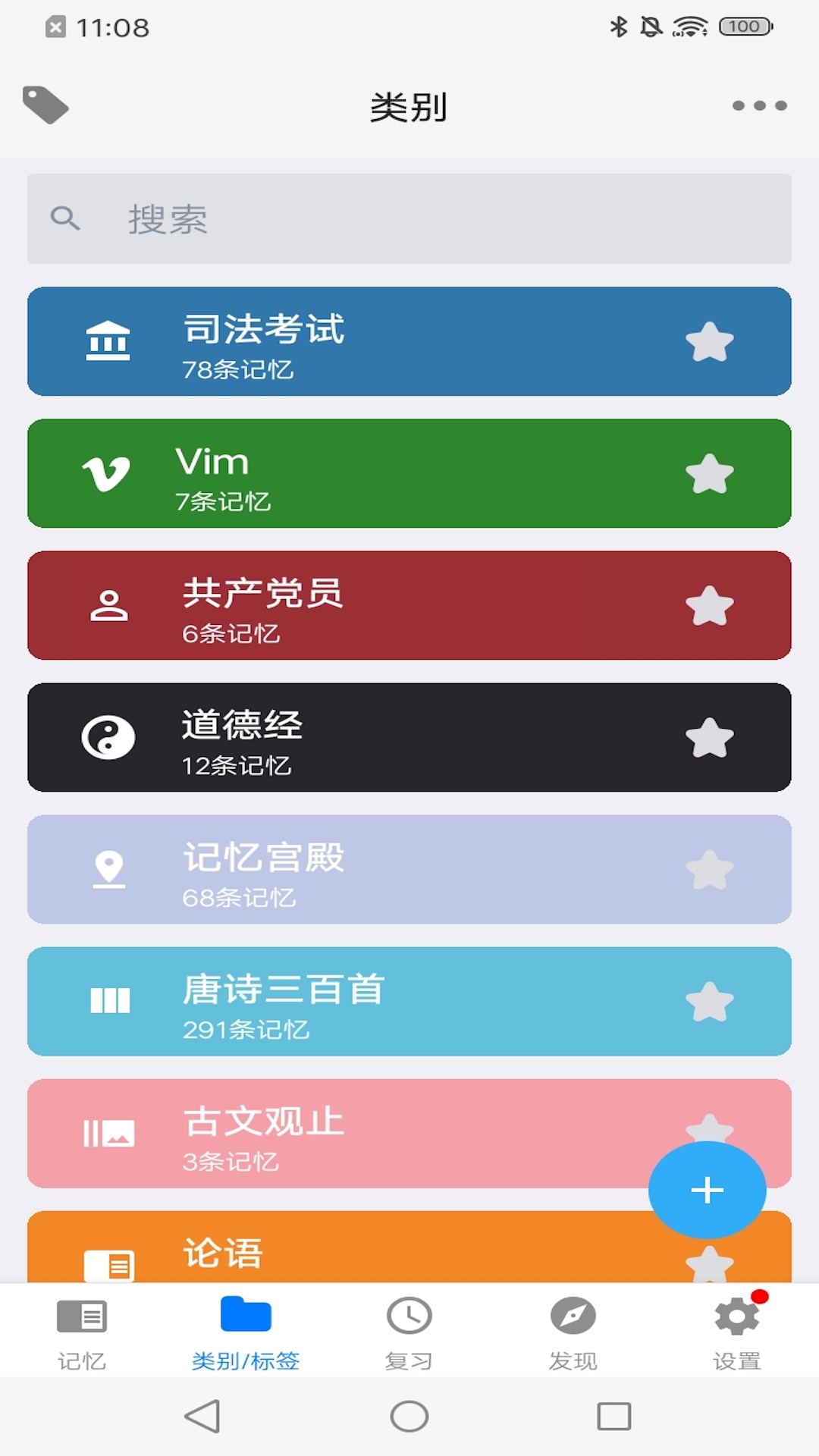Click the magnifier icon in the search bar
Screen dimensions: 819x1456
(65, 218)
